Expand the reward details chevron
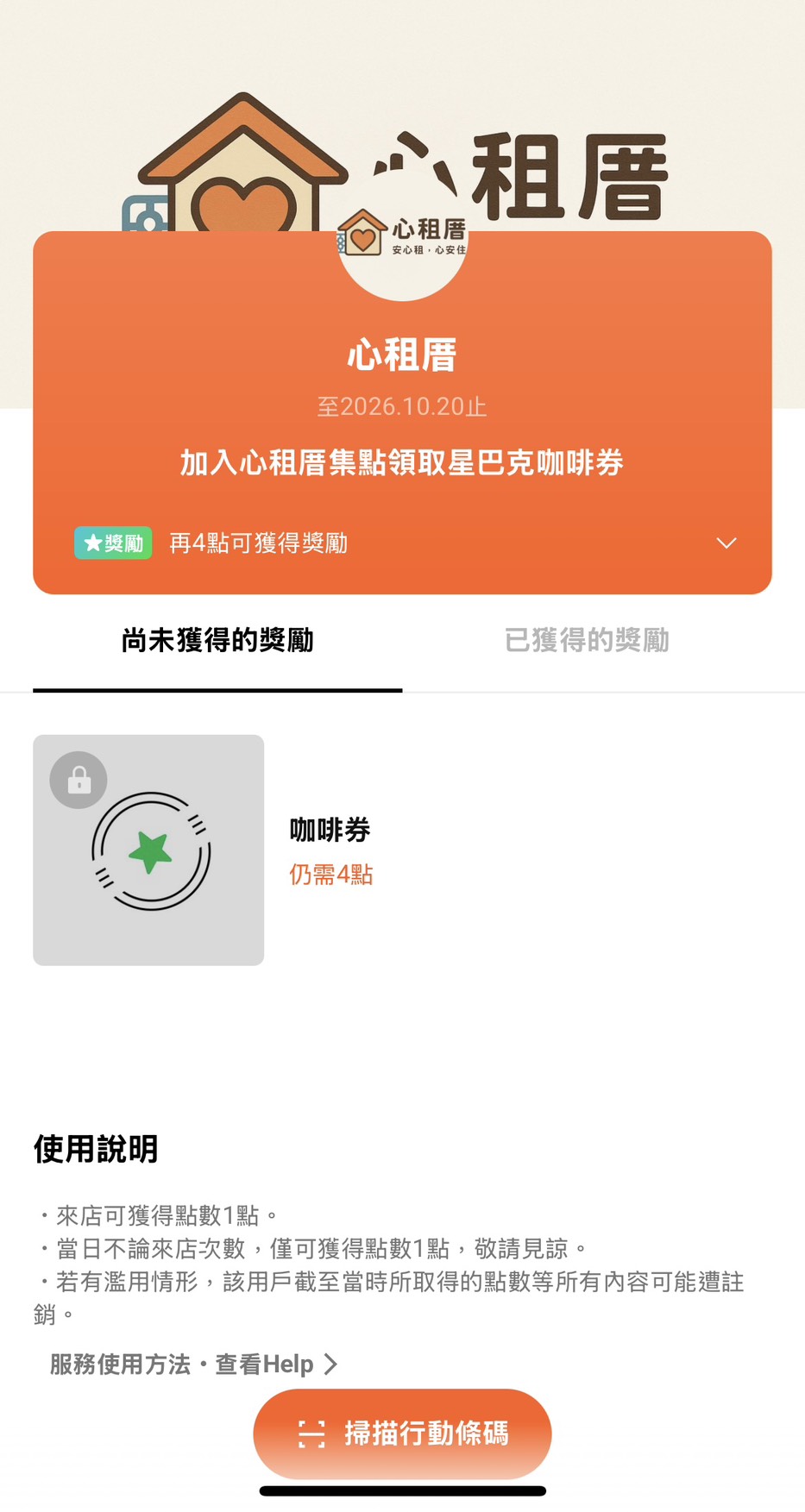The height and width of the screenshot is (1512, 805). pyautogui.click(x=726, y=543)
